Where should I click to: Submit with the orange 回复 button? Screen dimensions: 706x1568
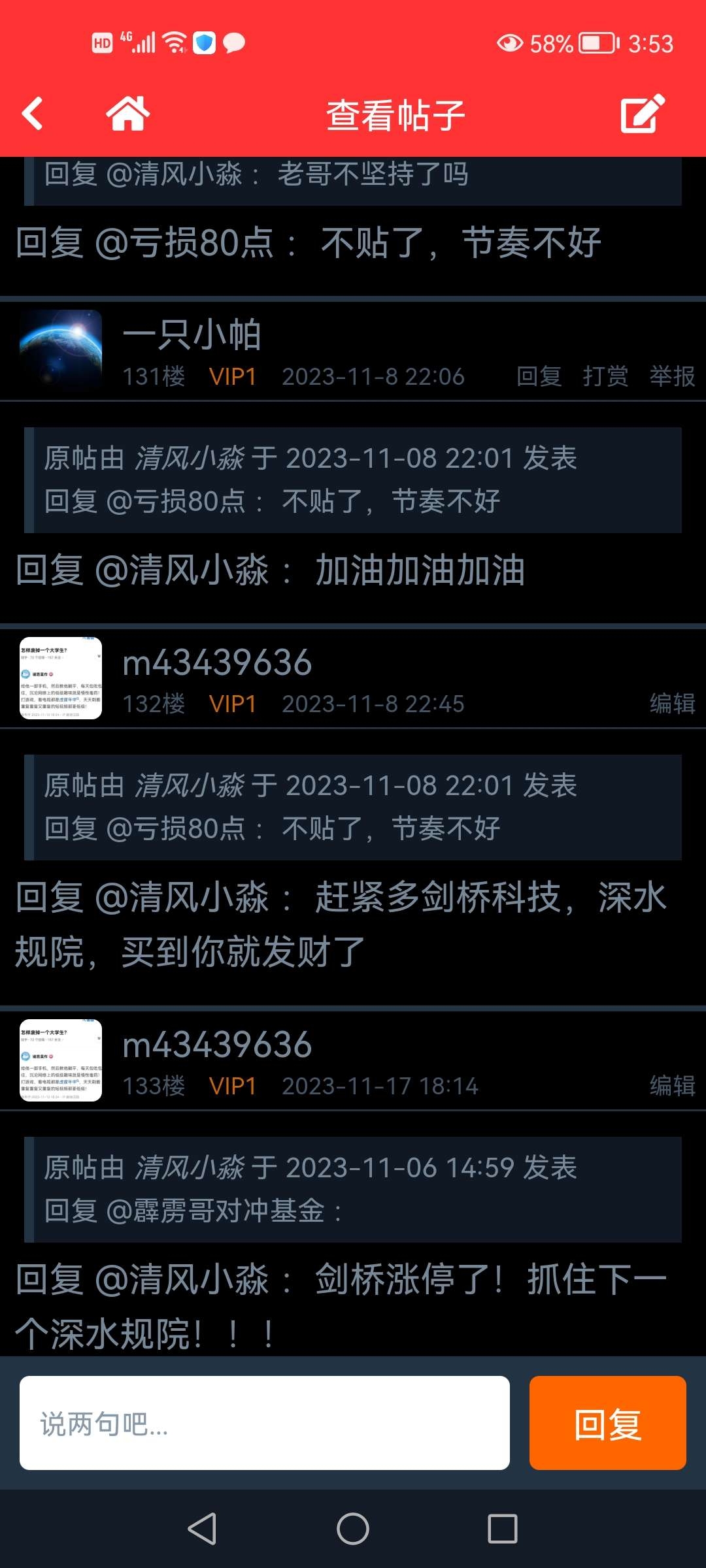[x=608, y=1423]
